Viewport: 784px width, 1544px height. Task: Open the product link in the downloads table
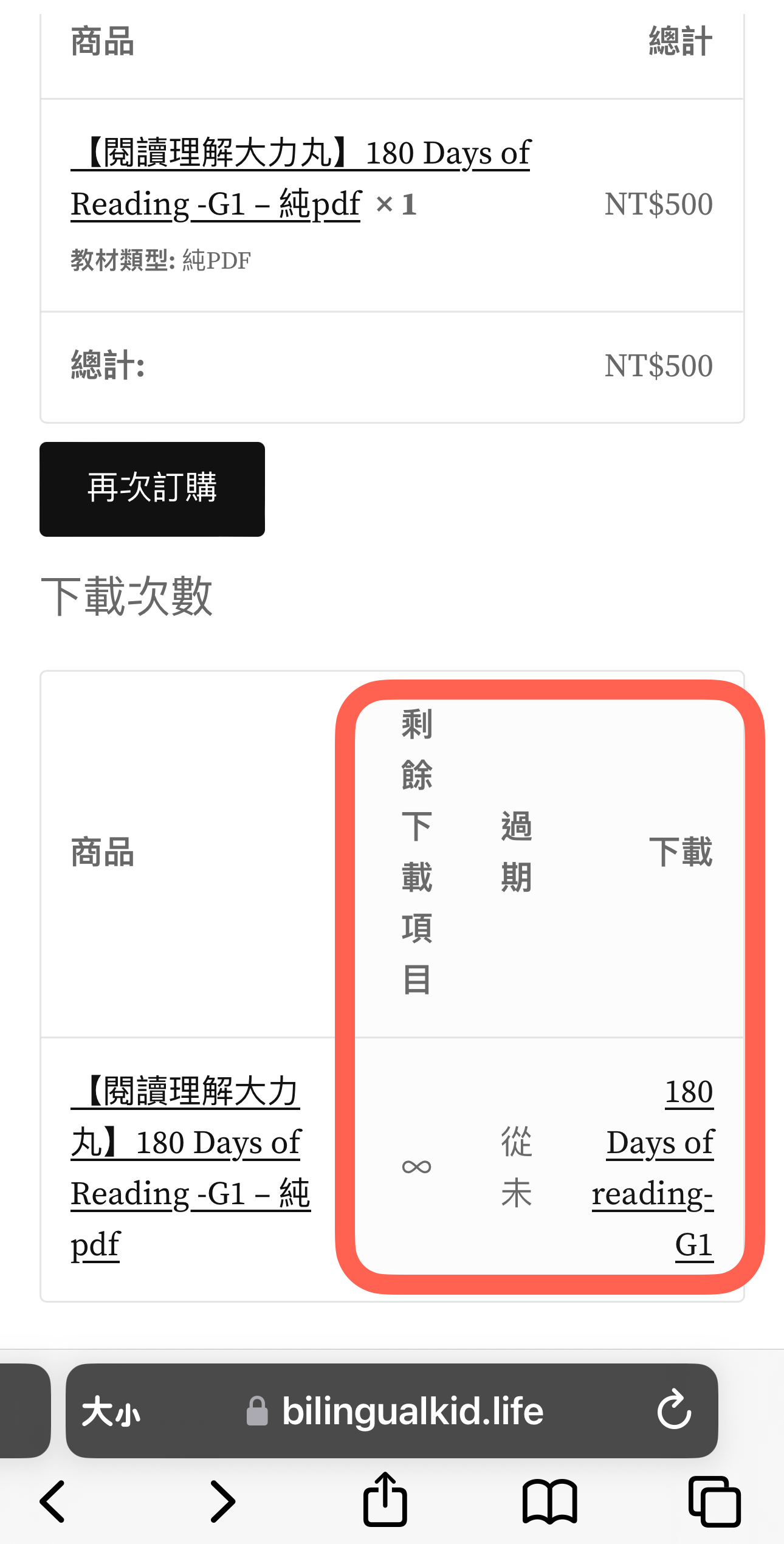tap(190, 1167)
